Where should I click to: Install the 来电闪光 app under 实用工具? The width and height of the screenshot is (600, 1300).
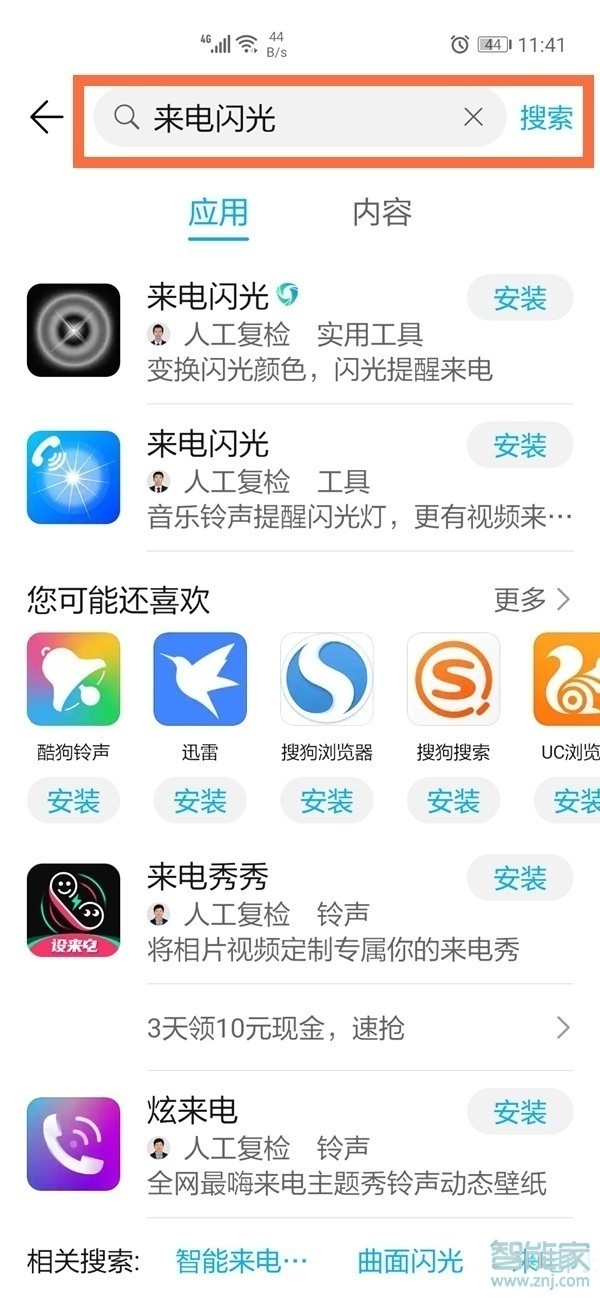coord(520,298)
